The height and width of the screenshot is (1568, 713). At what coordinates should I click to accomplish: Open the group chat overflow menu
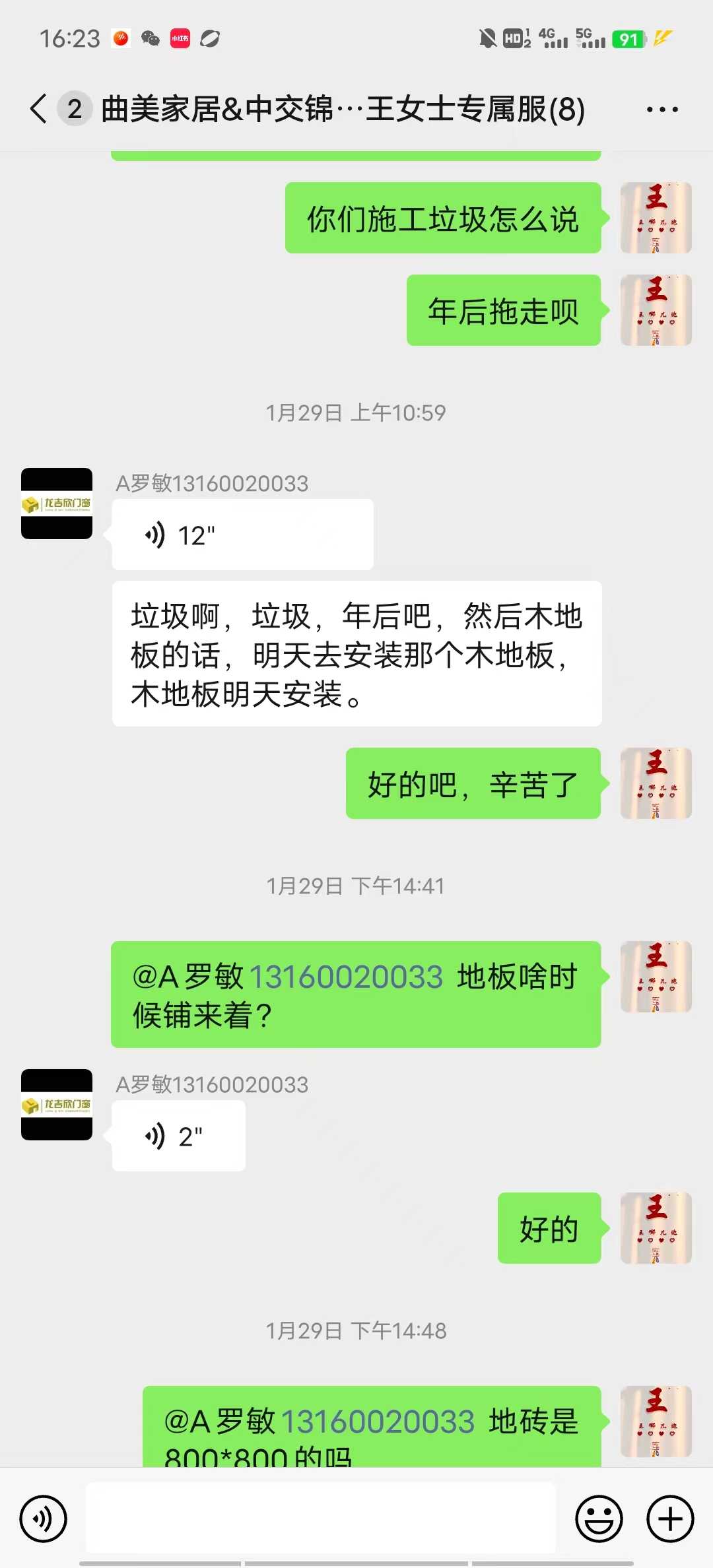[x=662, y=110]
